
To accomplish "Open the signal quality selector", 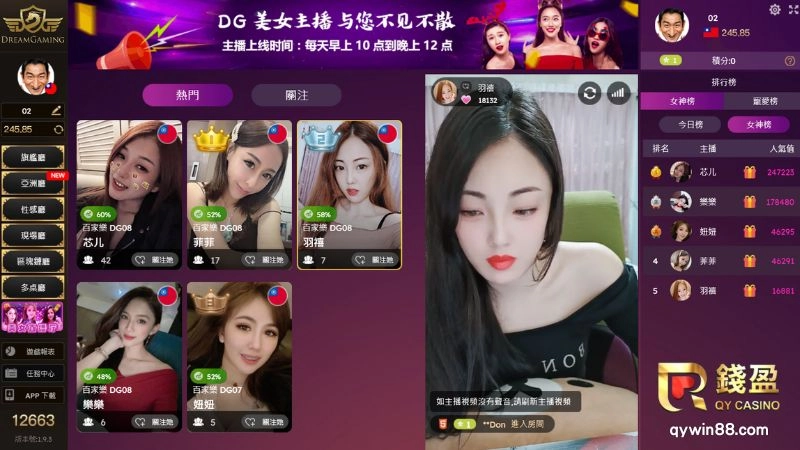I will click(619, 93).
